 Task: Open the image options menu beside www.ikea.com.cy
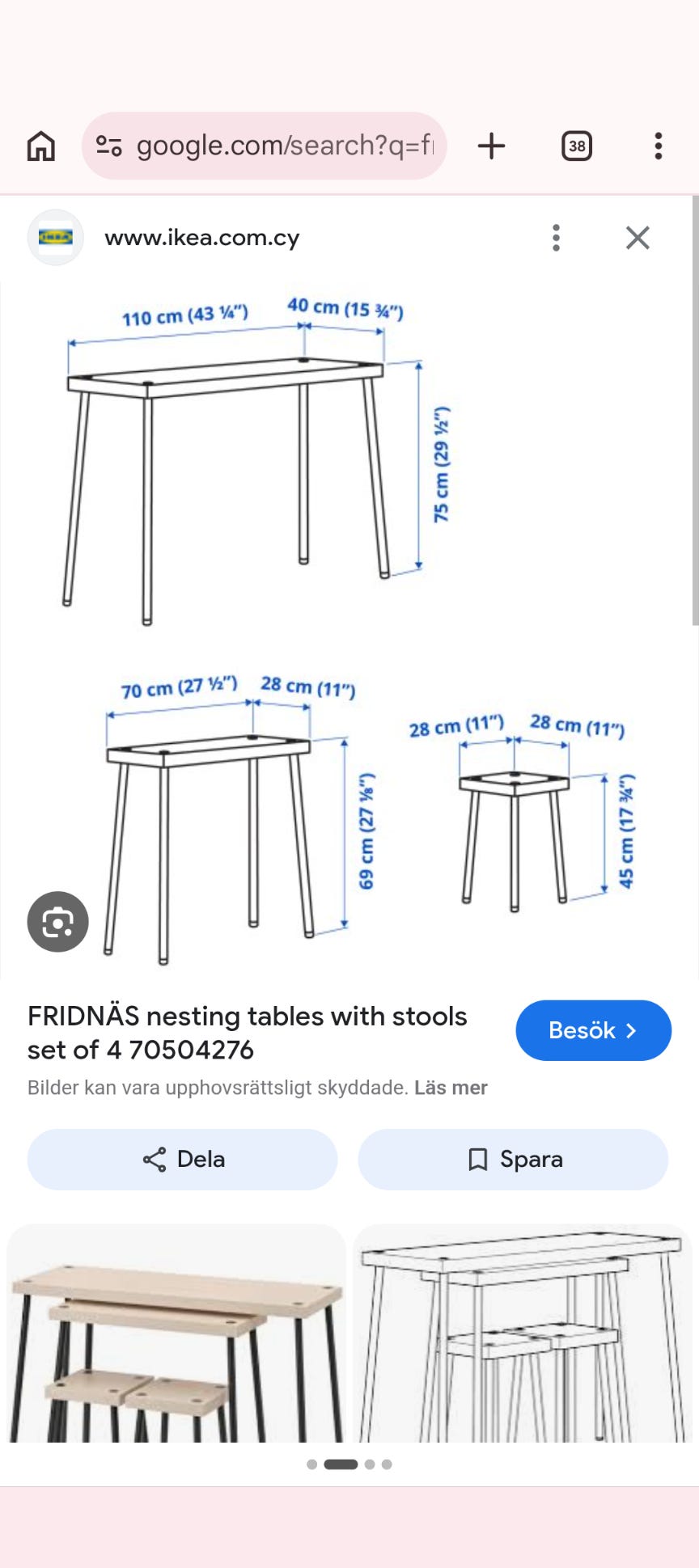pos(556,238)
